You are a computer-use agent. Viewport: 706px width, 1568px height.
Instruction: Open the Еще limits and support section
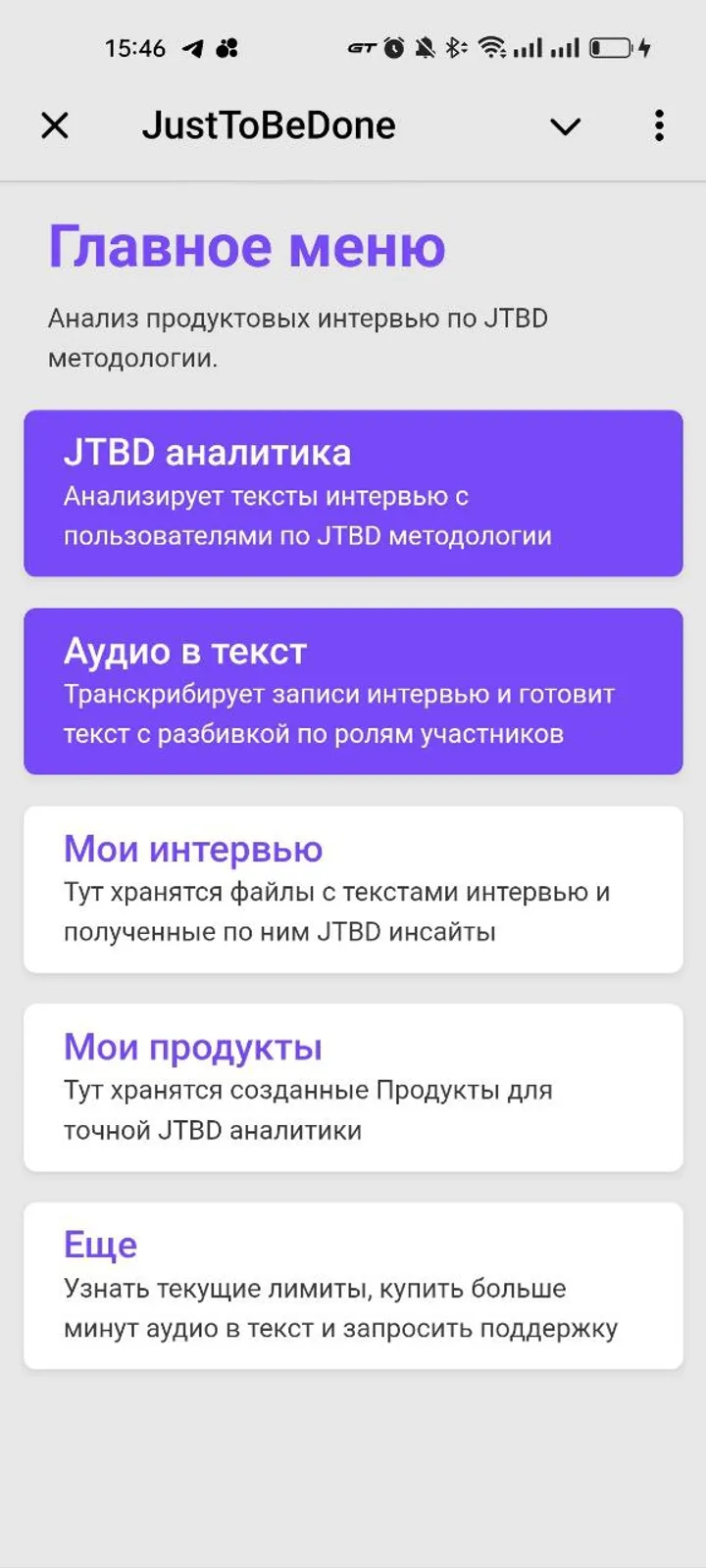click(x=353, y=1284)
